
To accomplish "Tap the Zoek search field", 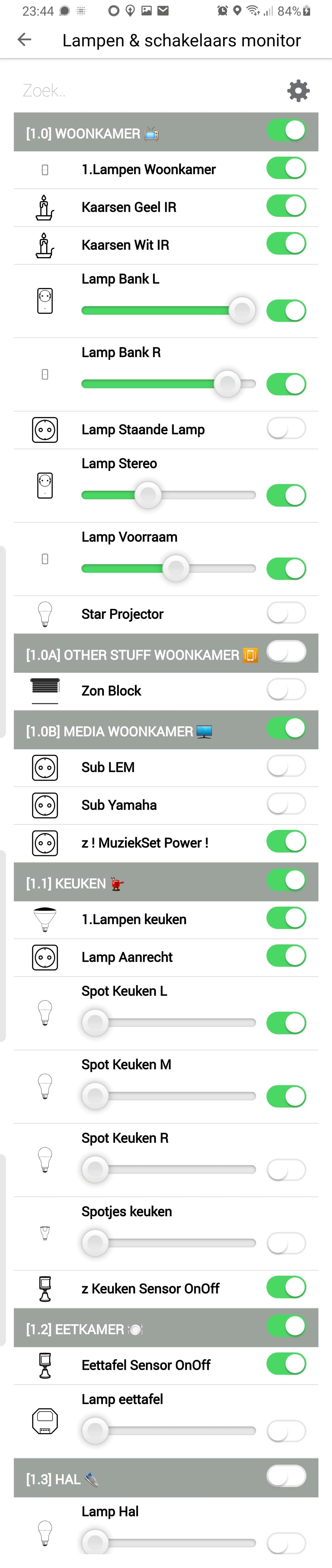I will [146, 91].
